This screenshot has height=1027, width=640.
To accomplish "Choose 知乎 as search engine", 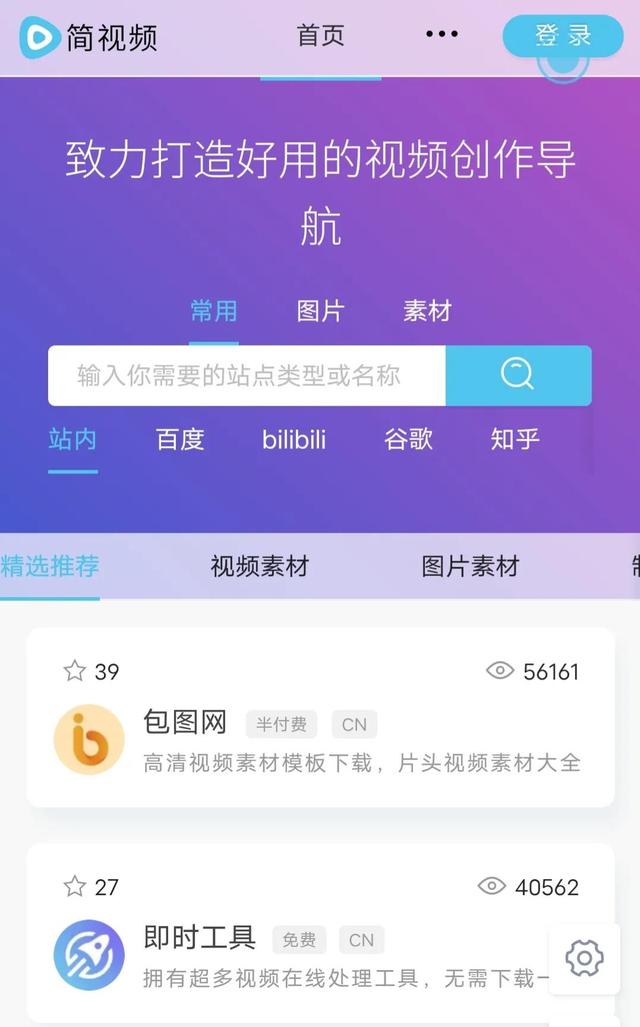I will point(515,439).
